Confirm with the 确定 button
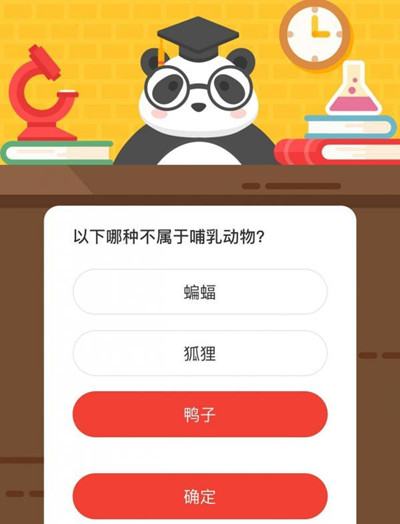 (200, 496)
